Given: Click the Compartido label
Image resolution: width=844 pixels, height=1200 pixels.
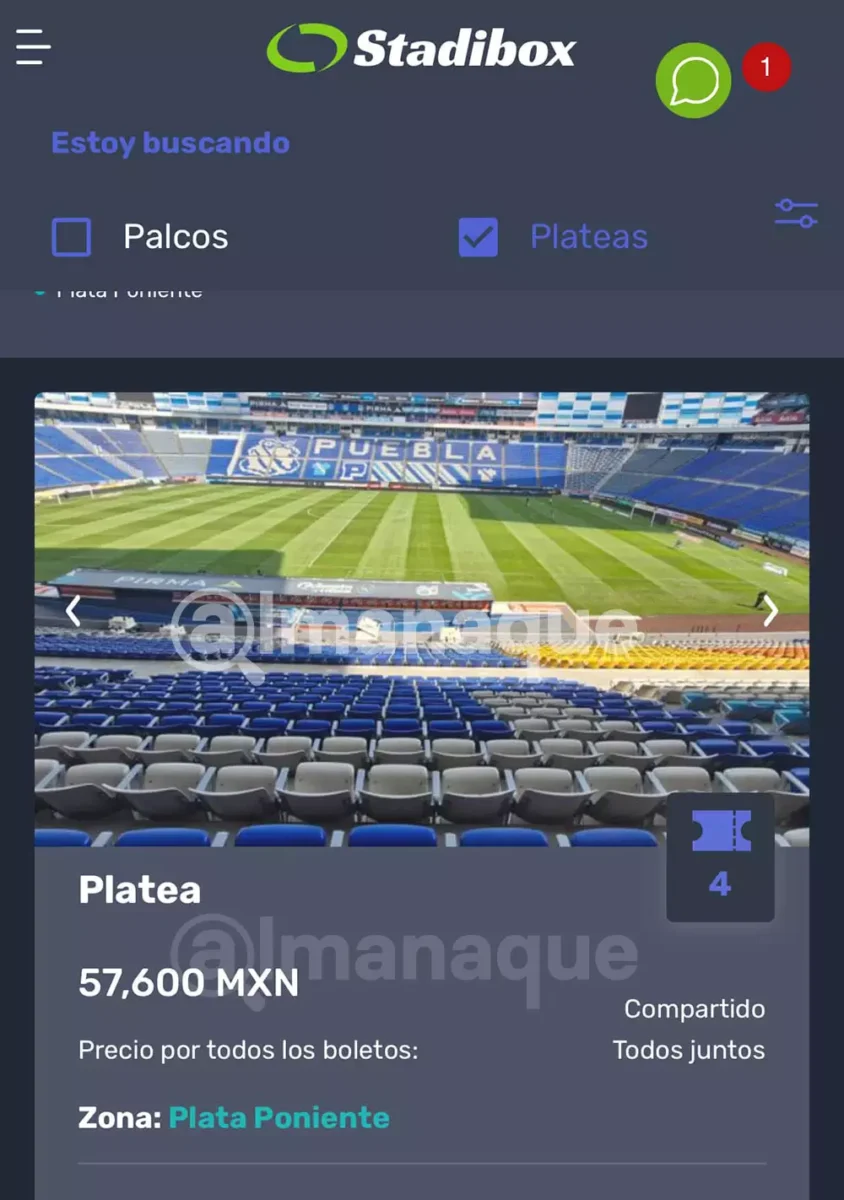Looking at the screenshot, I should click(694, 1008).
